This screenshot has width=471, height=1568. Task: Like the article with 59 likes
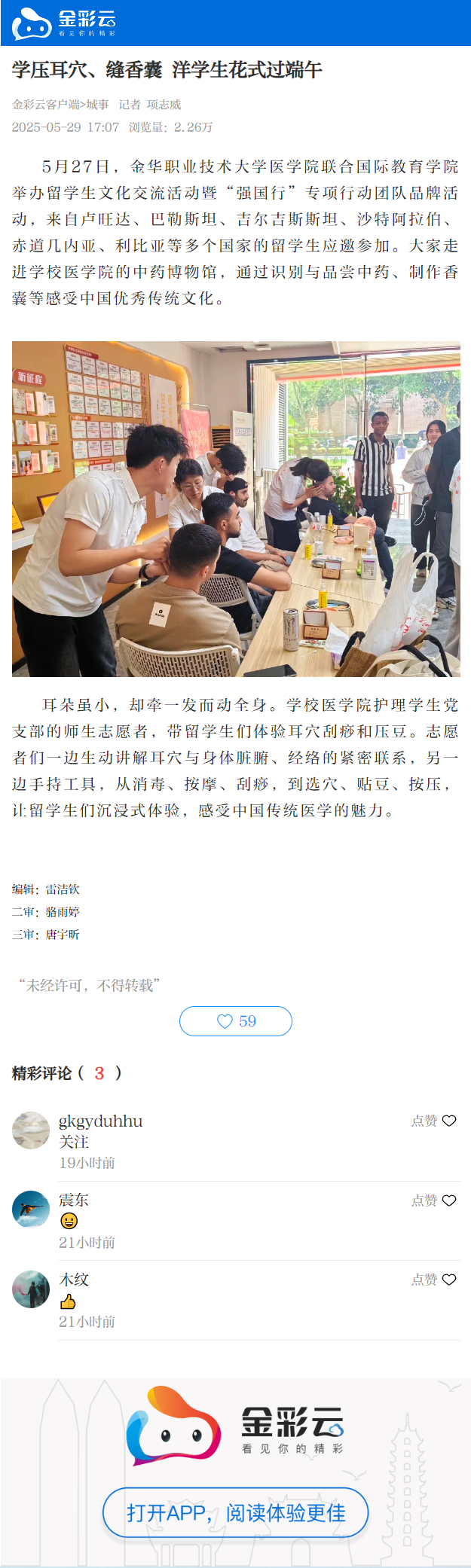235,1021
